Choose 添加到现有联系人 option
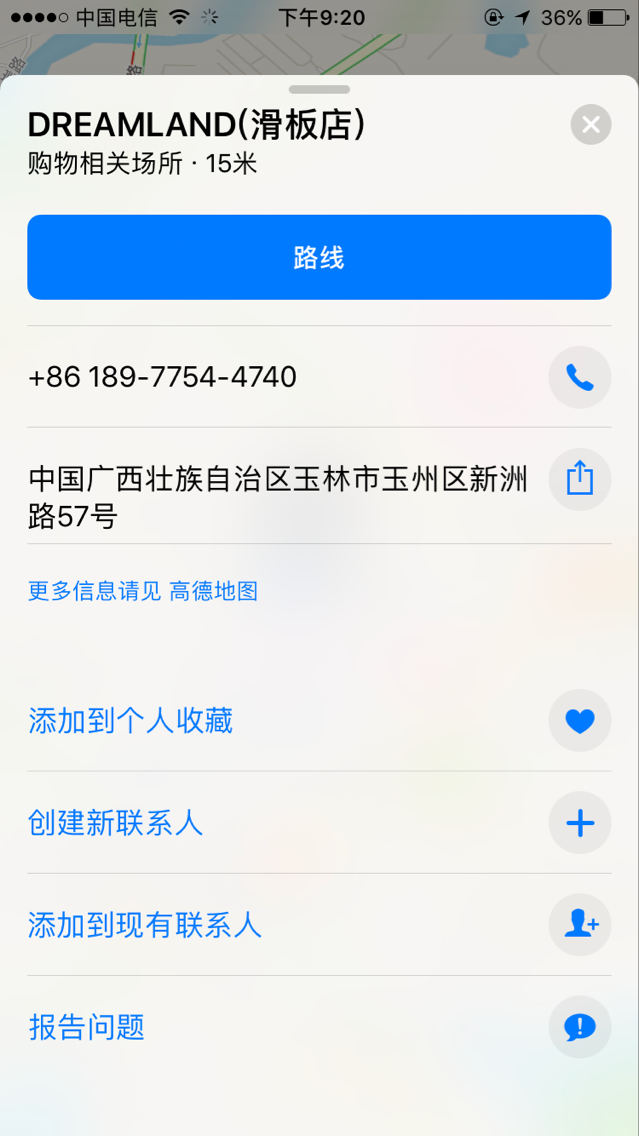 pos(320,925)
